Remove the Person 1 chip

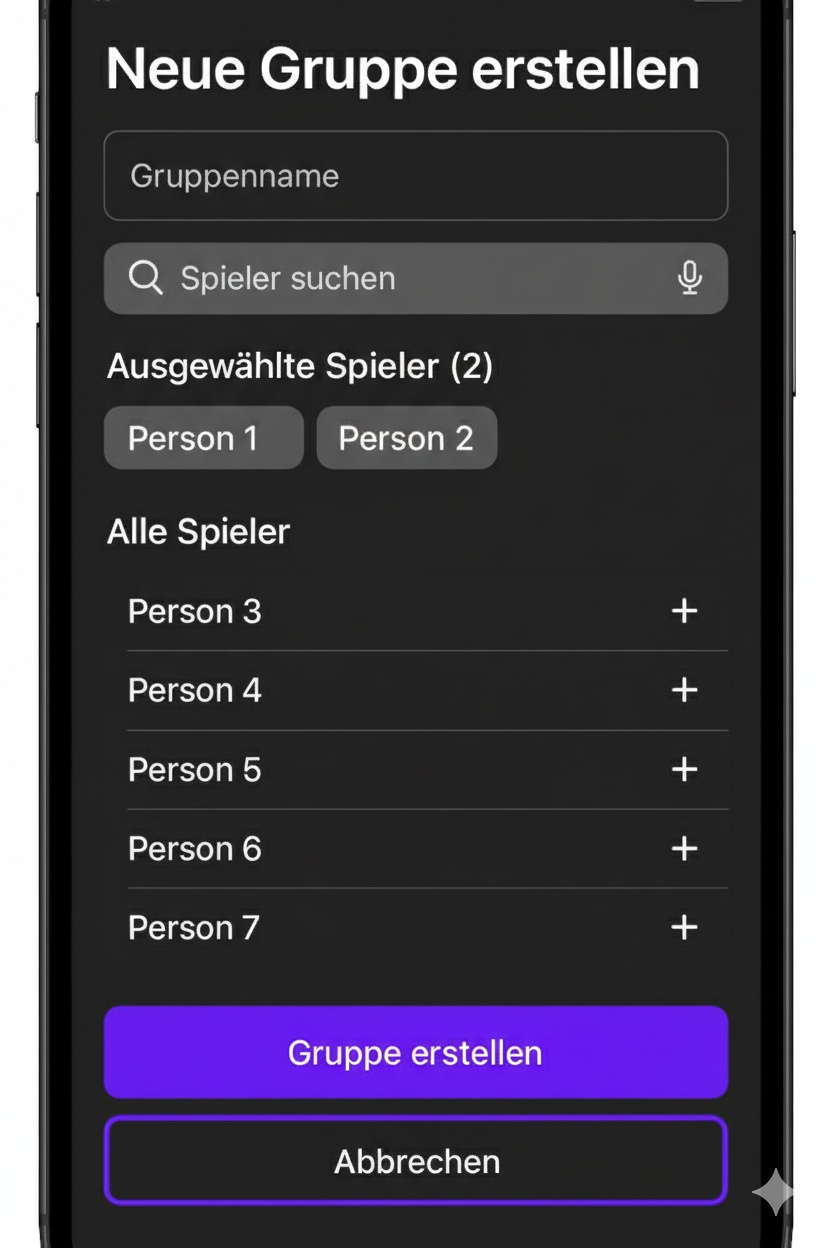click(203, 438)
